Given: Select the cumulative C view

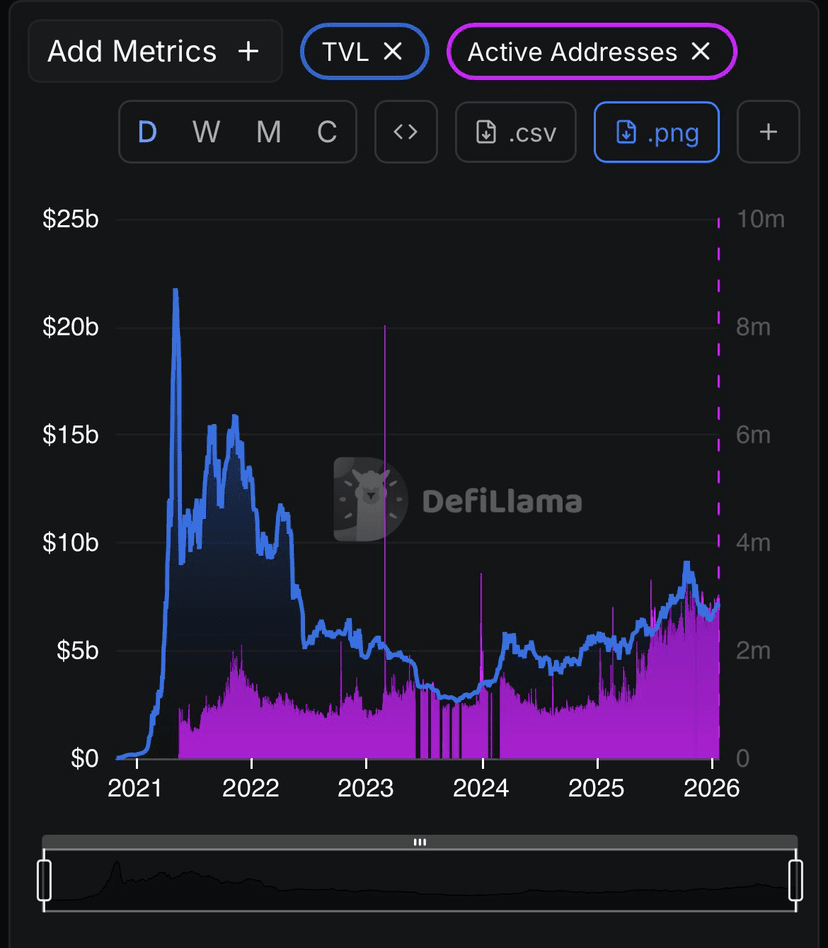Looking at the screenshot, I should [327, 131].
